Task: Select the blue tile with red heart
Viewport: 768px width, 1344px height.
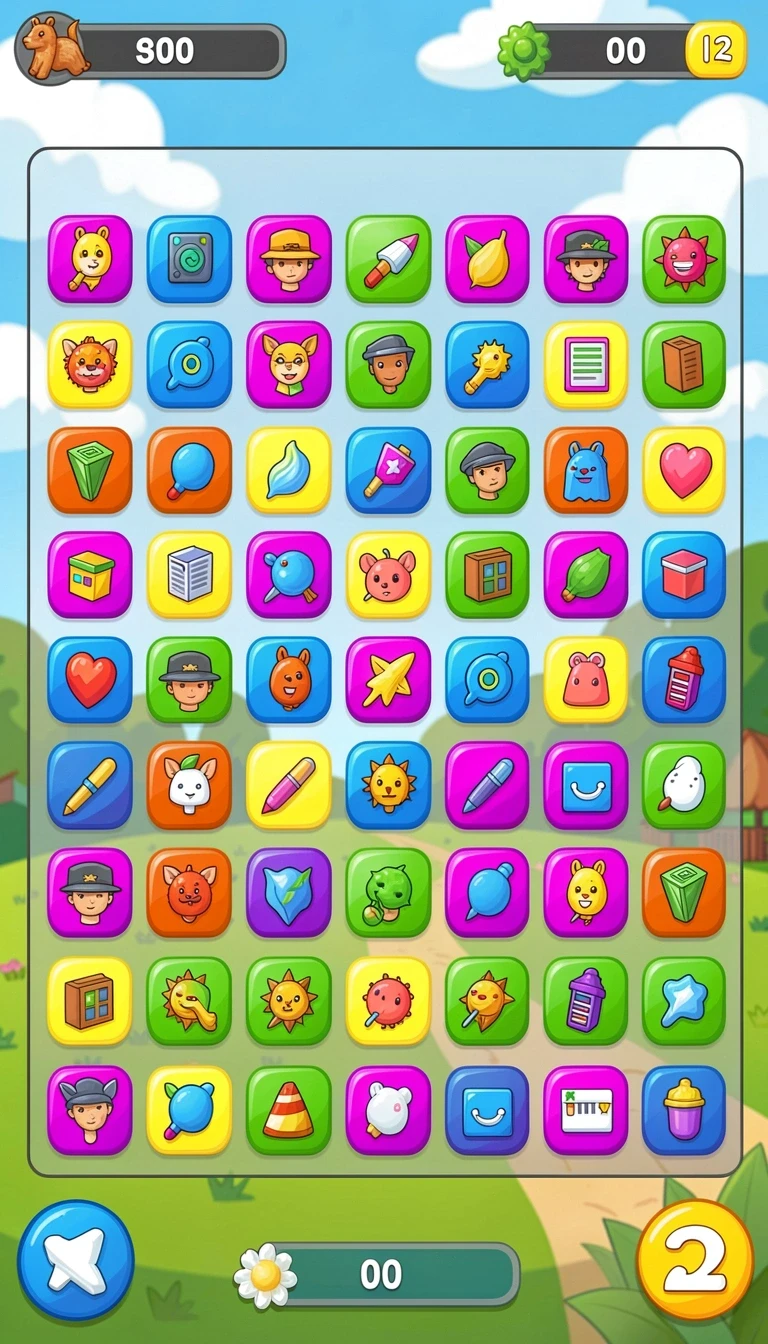Action: click(x=90, y=680)
